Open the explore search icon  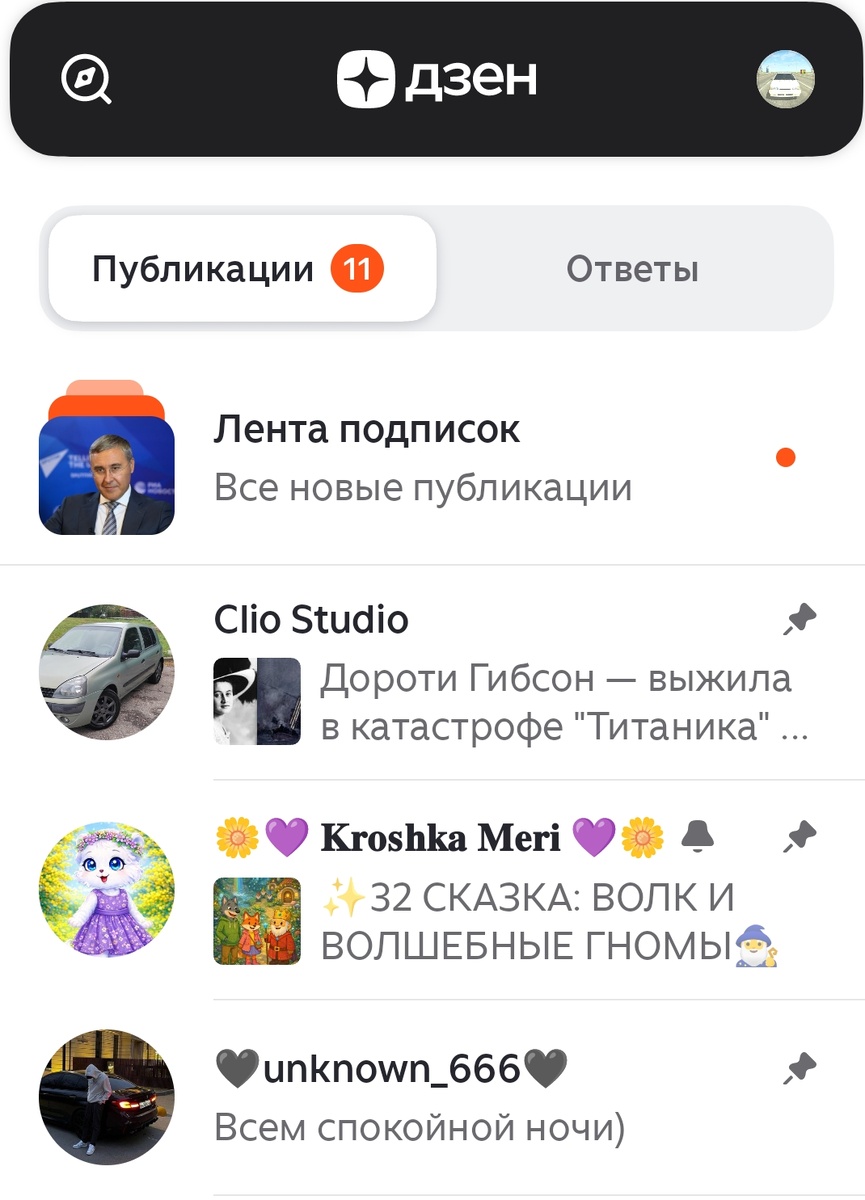(86, 79)
